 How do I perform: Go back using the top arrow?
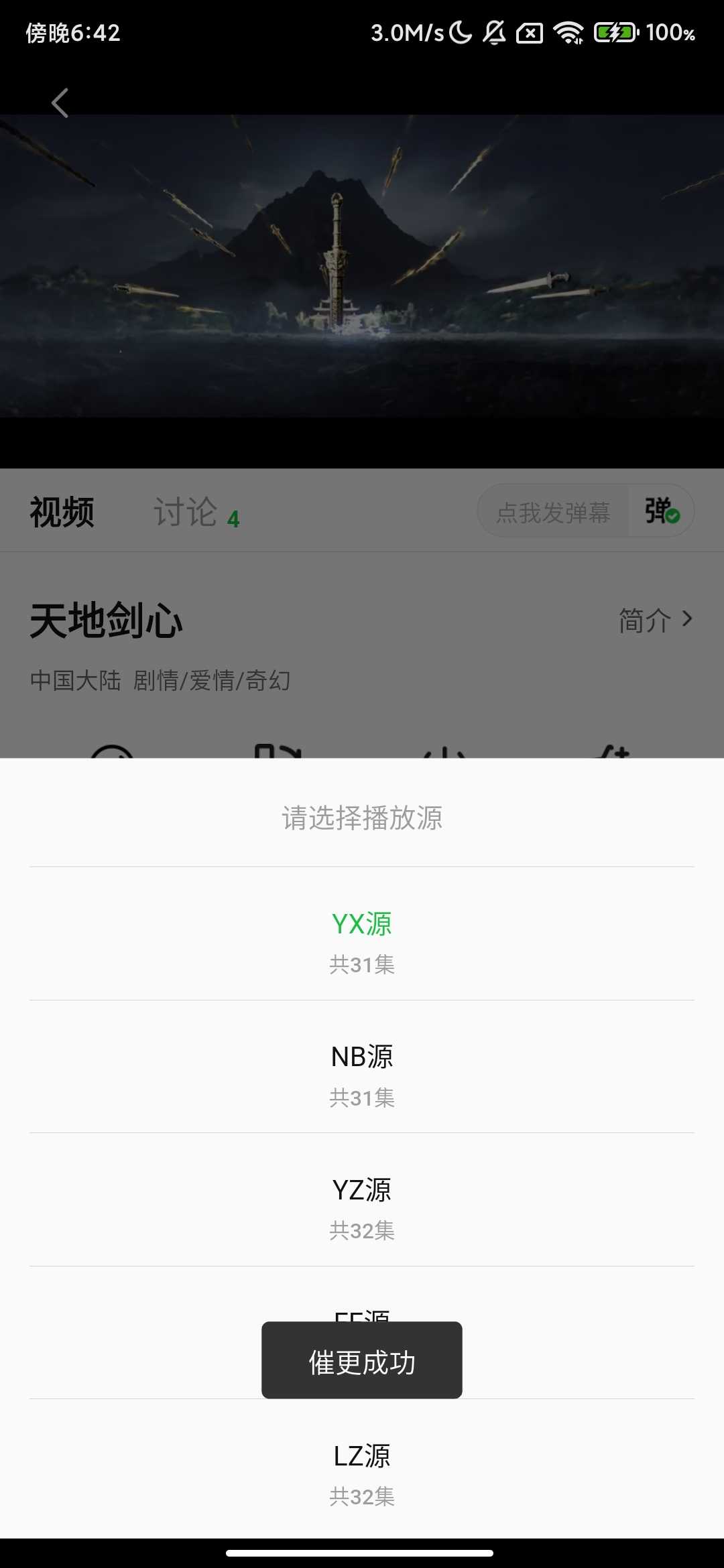(60, 103)
